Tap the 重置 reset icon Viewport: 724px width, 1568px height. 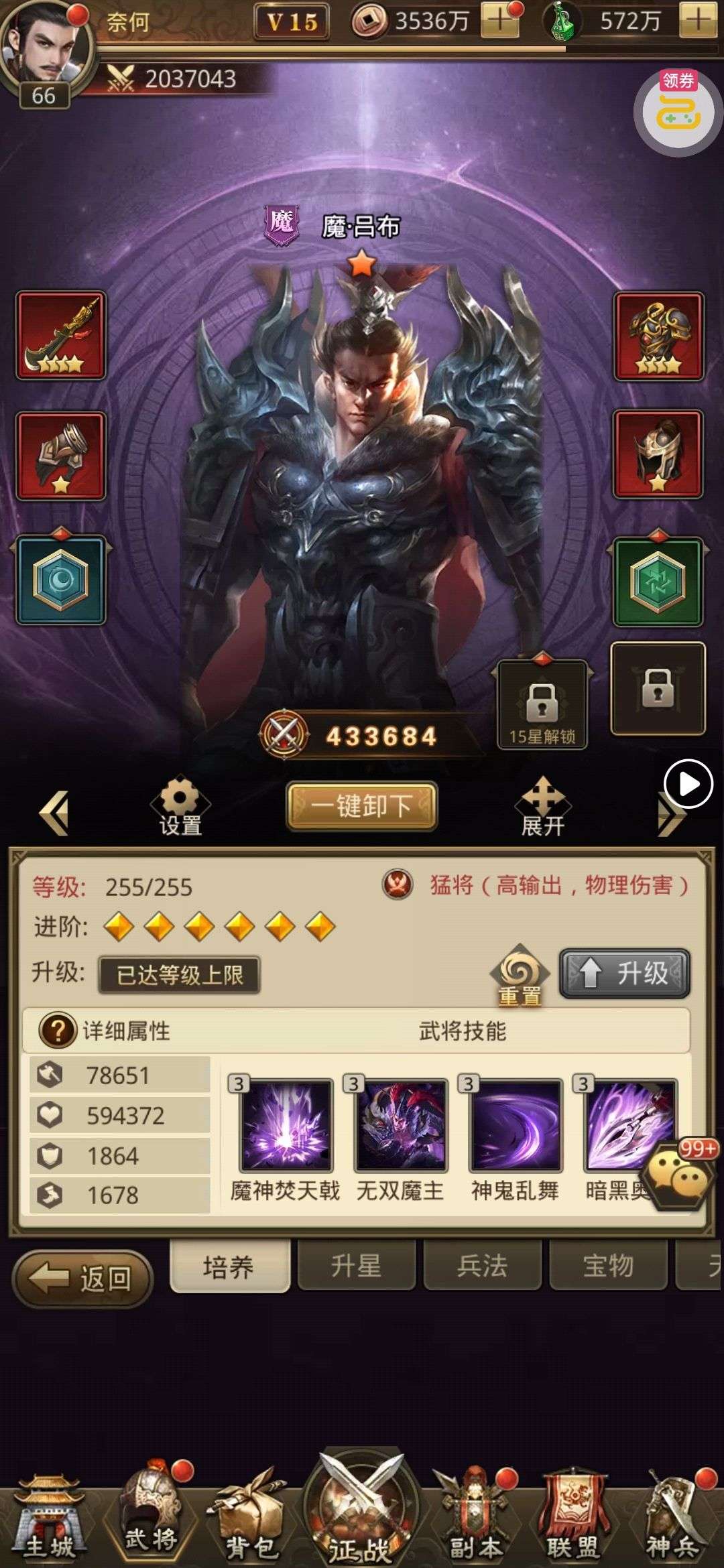click(520, 976)
